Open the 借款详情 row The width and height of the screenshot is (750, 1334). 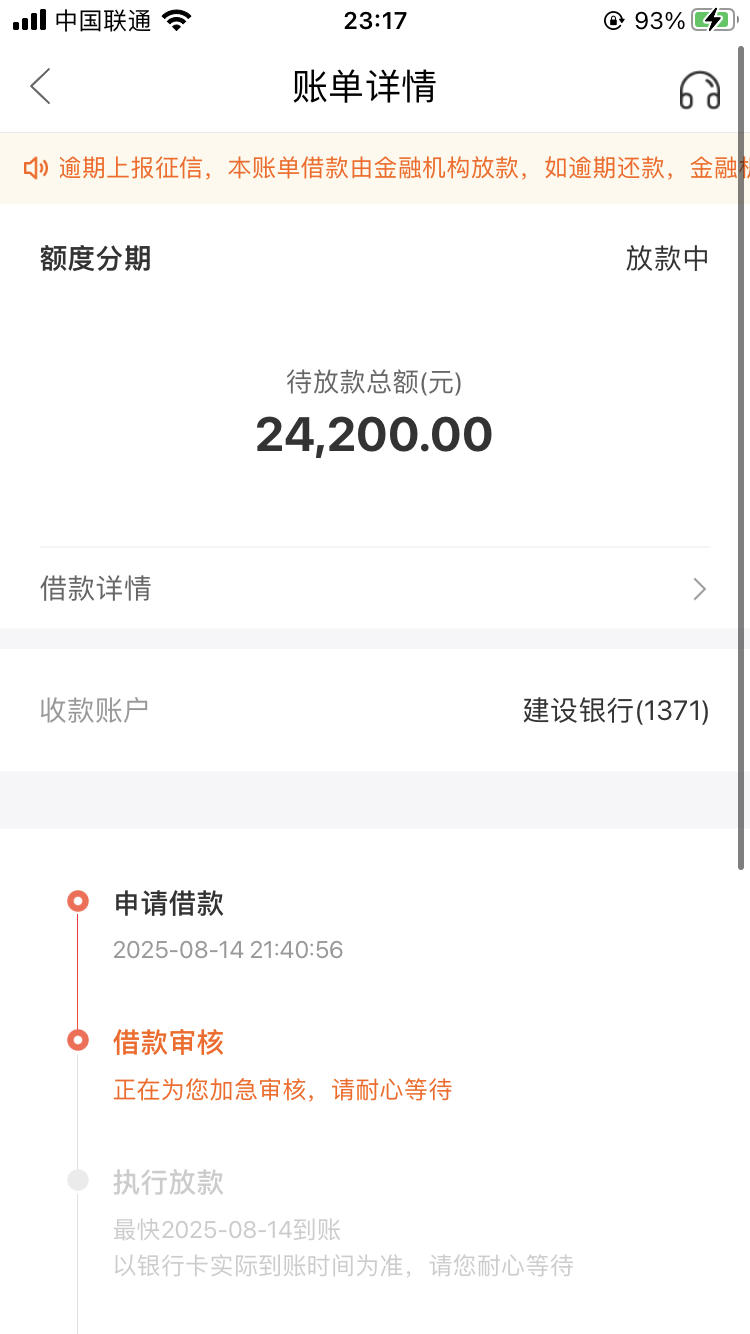click(375, 588)
